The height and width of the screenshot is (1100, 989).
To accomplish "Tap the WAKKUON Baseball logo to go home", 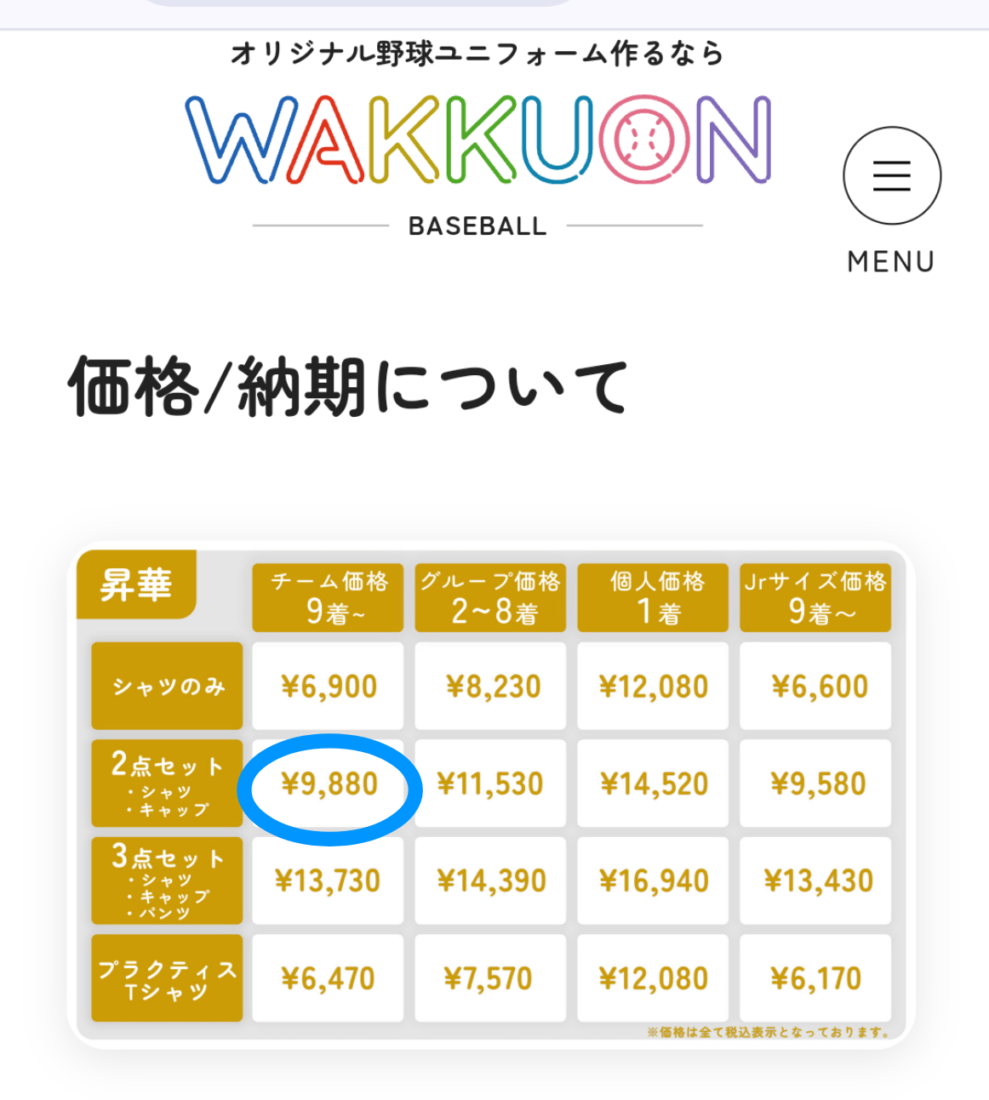I will 478,143.
